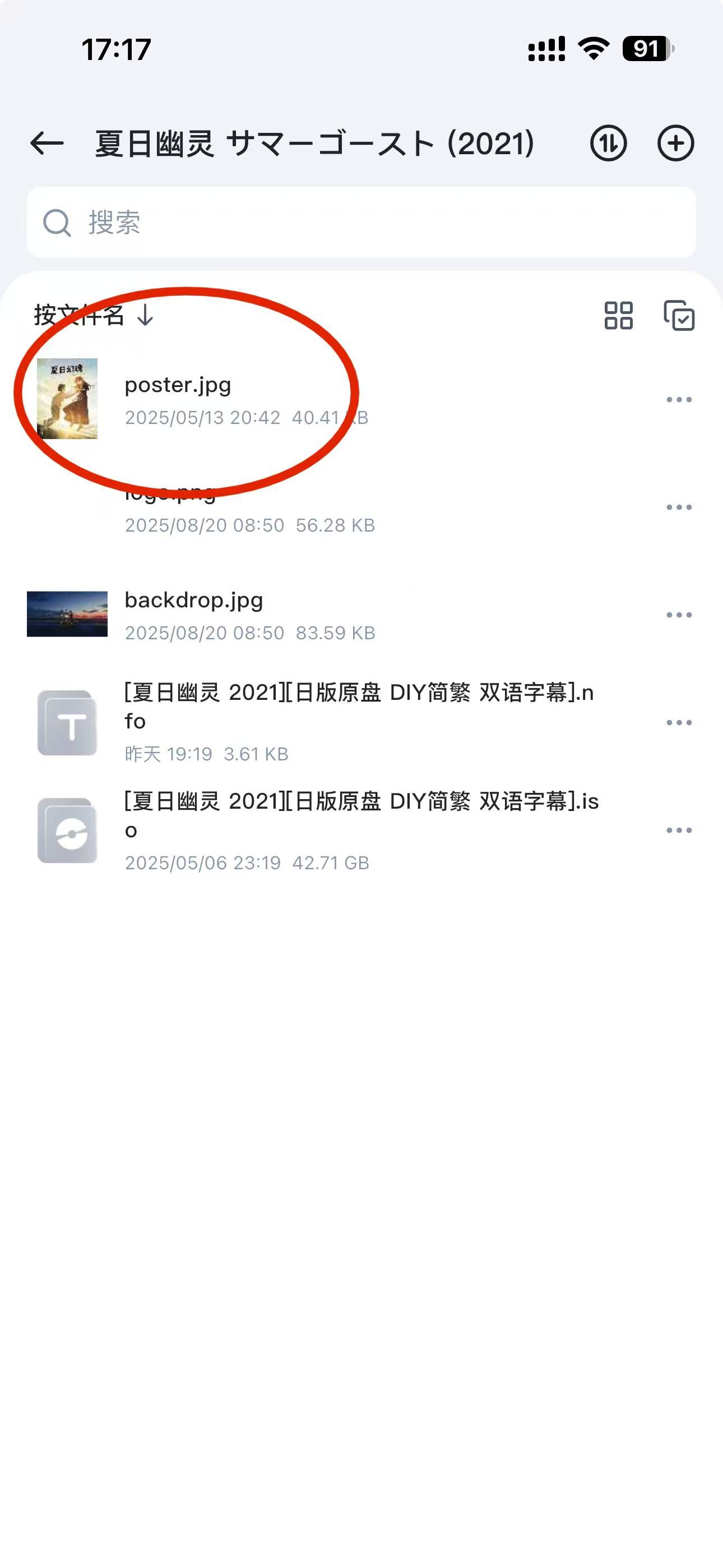This screenshot has height=1568, width=723.
Task: Tap the search magnifier icon
Action: click(x=55, y=223)
